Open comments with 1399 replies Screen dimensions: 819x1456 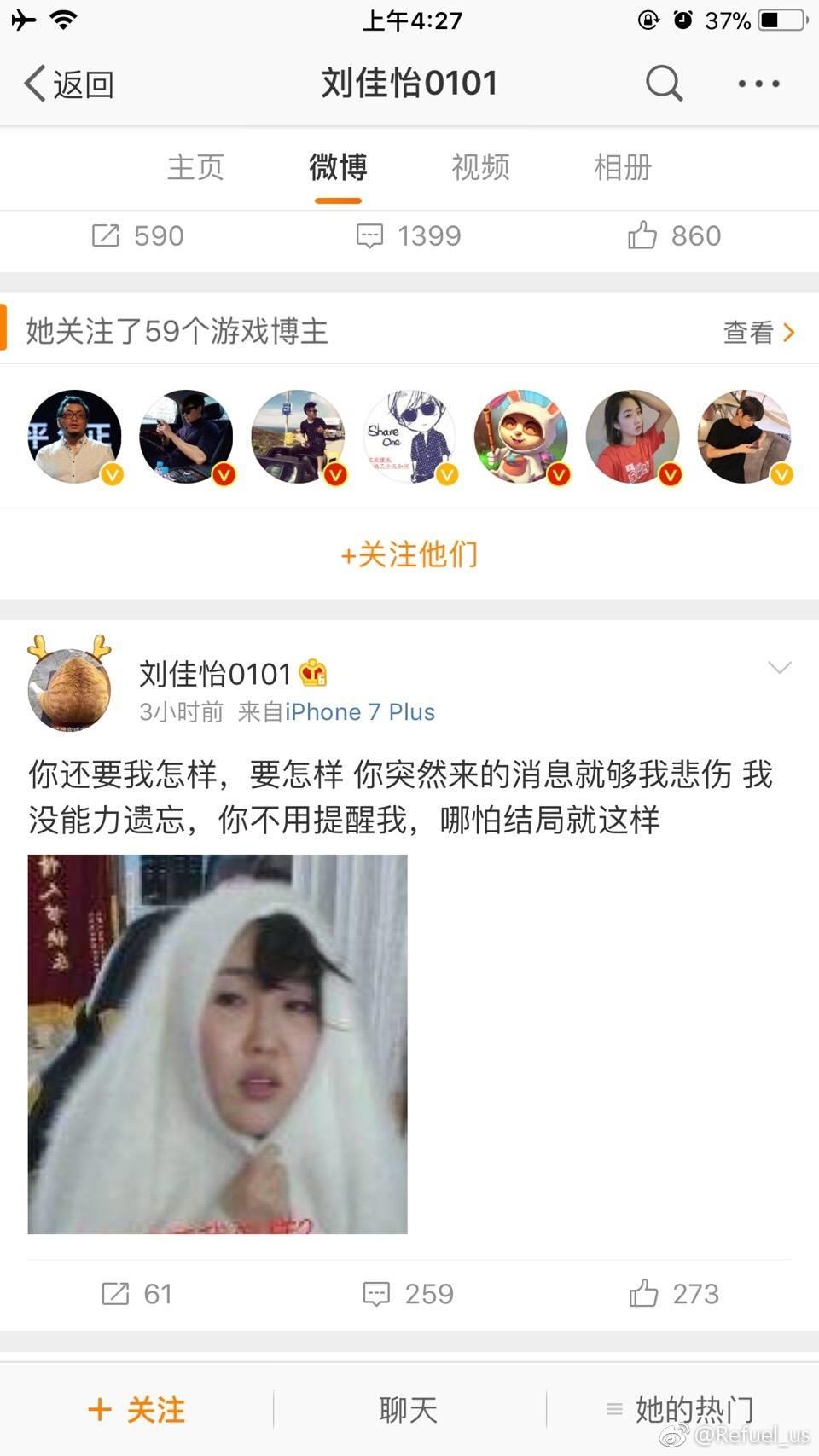pos(409,235)
